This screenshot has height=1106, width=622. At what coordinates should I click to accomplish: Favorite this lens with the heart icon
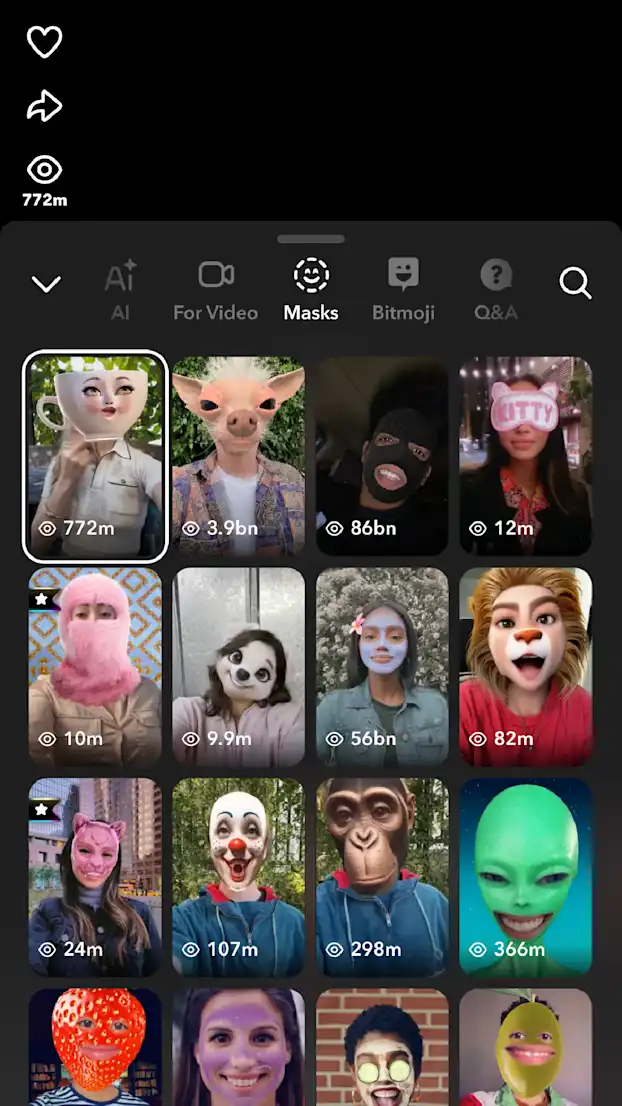click(44, 42)
